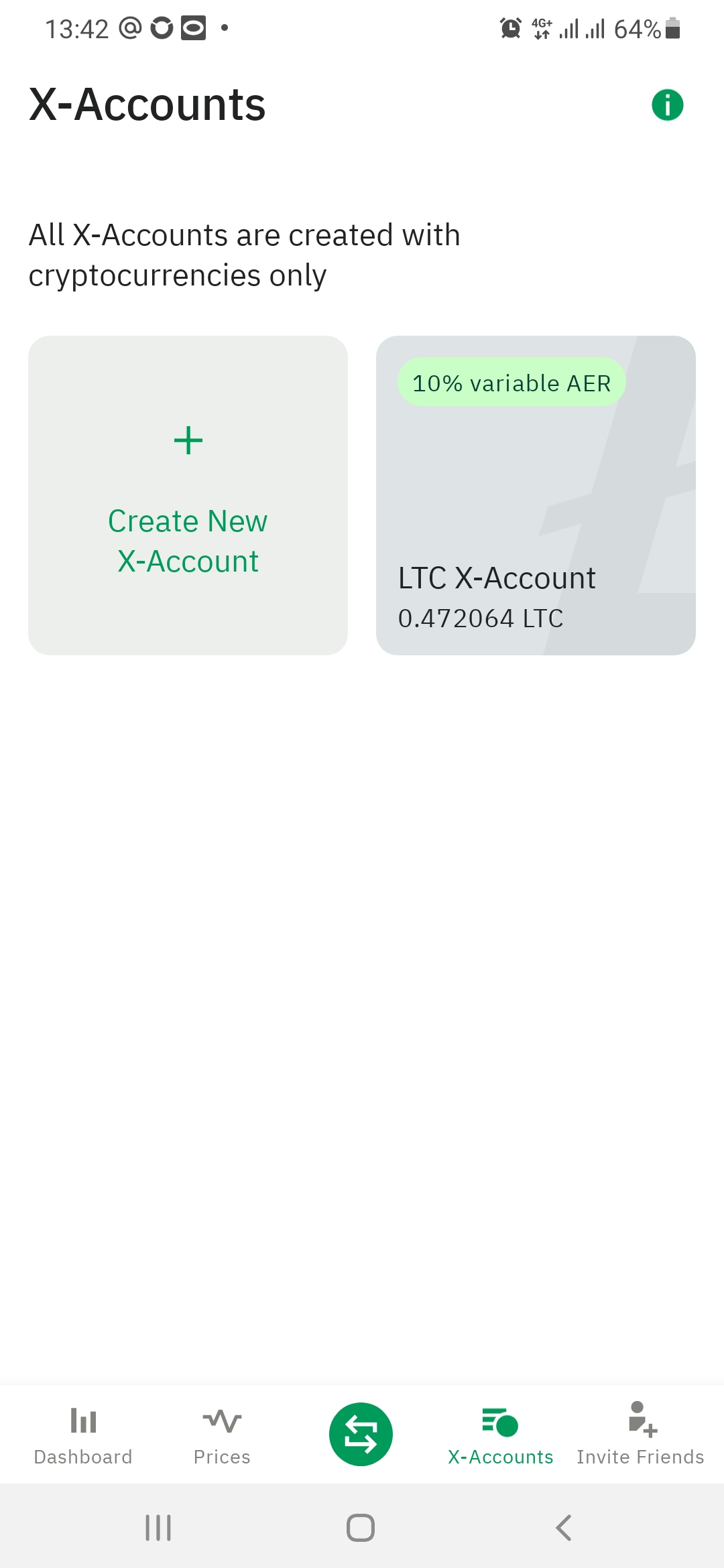Screen dimensions: 724x1568
Task: Open the LTC X-Account card
Action: pos(536,495)
